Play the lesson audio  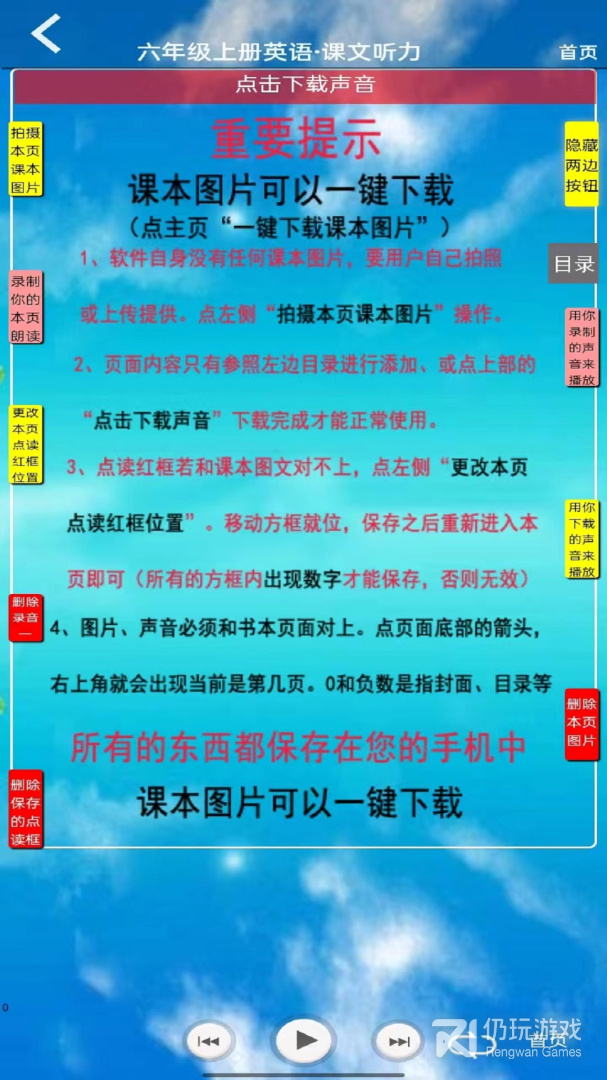coord(305,1041)
